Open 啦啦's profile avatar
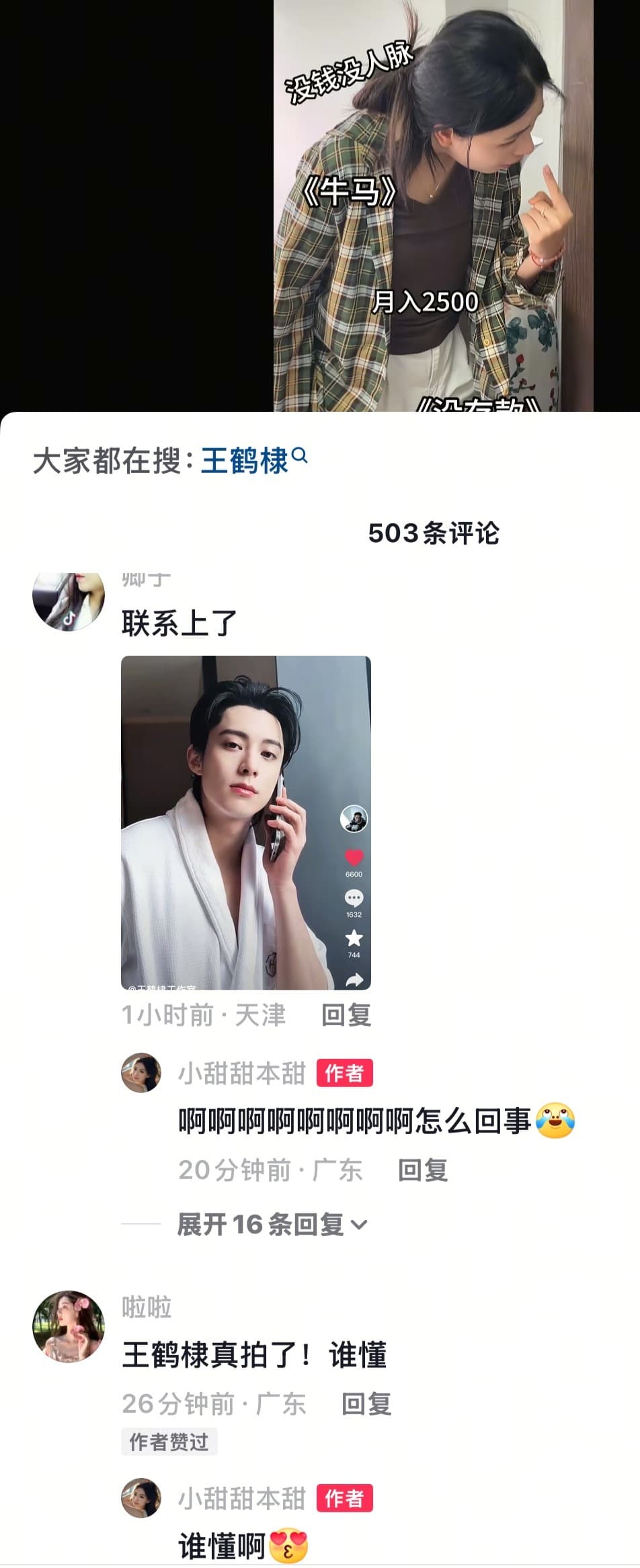The height and width of the screenshot is (1568, 640). click(x=69, y=1326)
